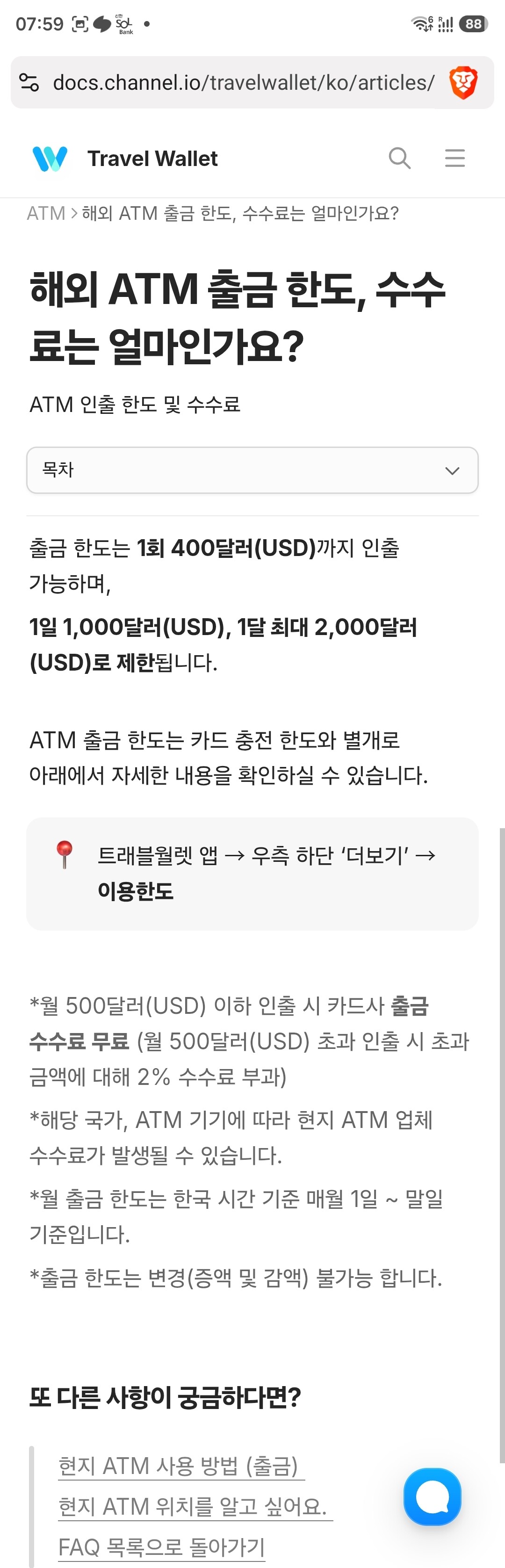Open the Travel Wallet search icon

(399, 158)
